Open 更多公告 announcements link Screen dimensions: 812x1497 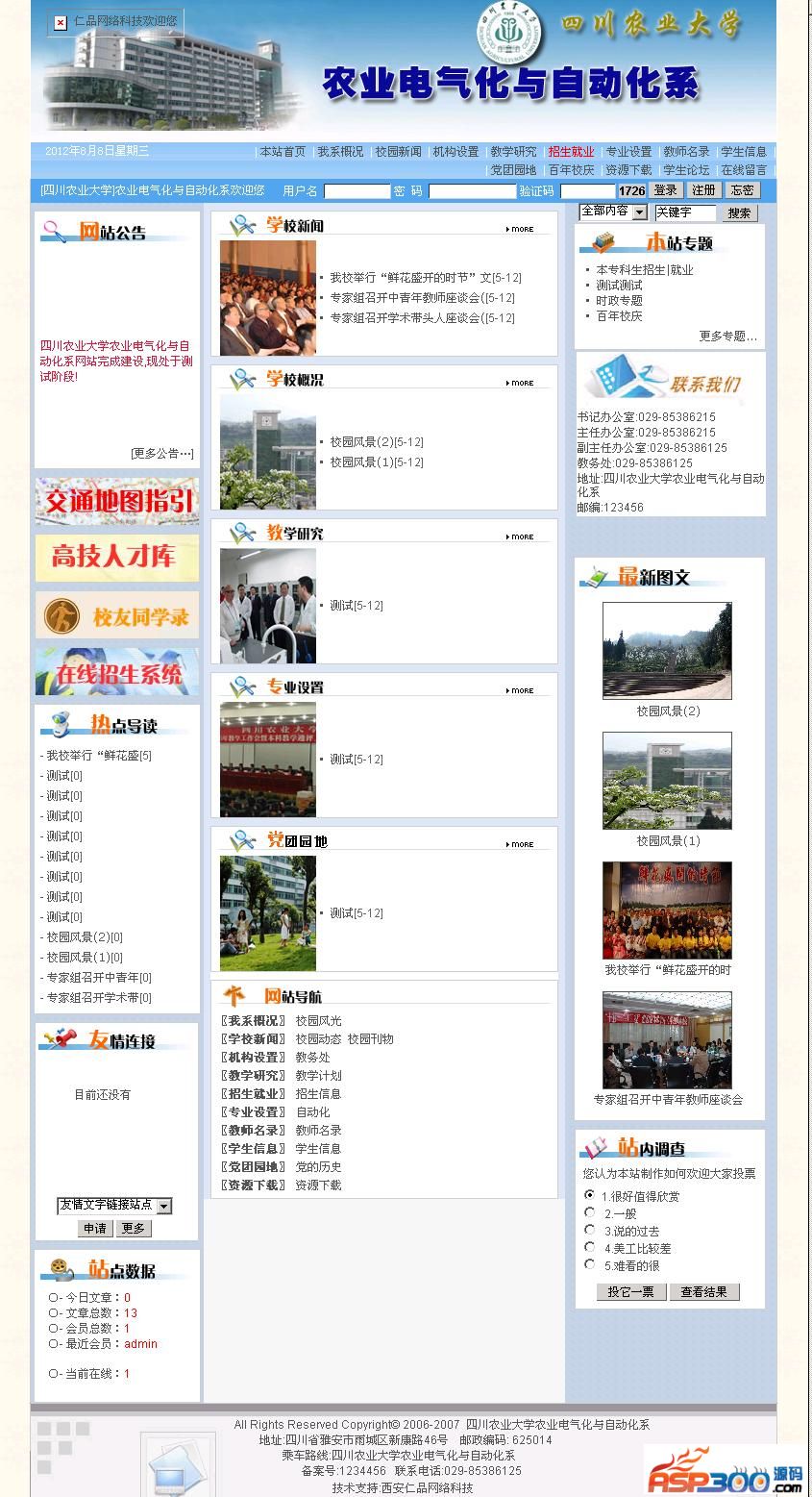tap(161, 454)
